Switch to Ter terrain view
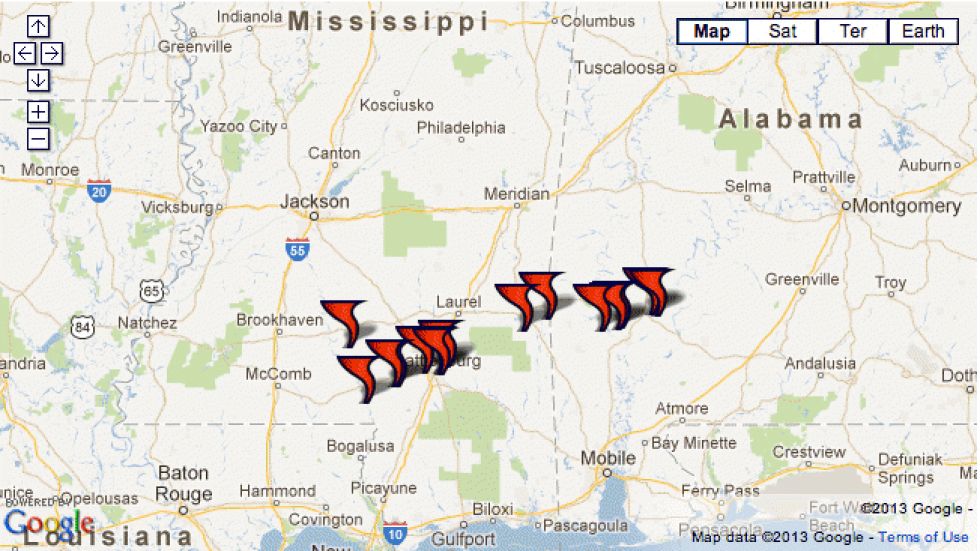This screenshot has height=551, width=980. (852, 32)
